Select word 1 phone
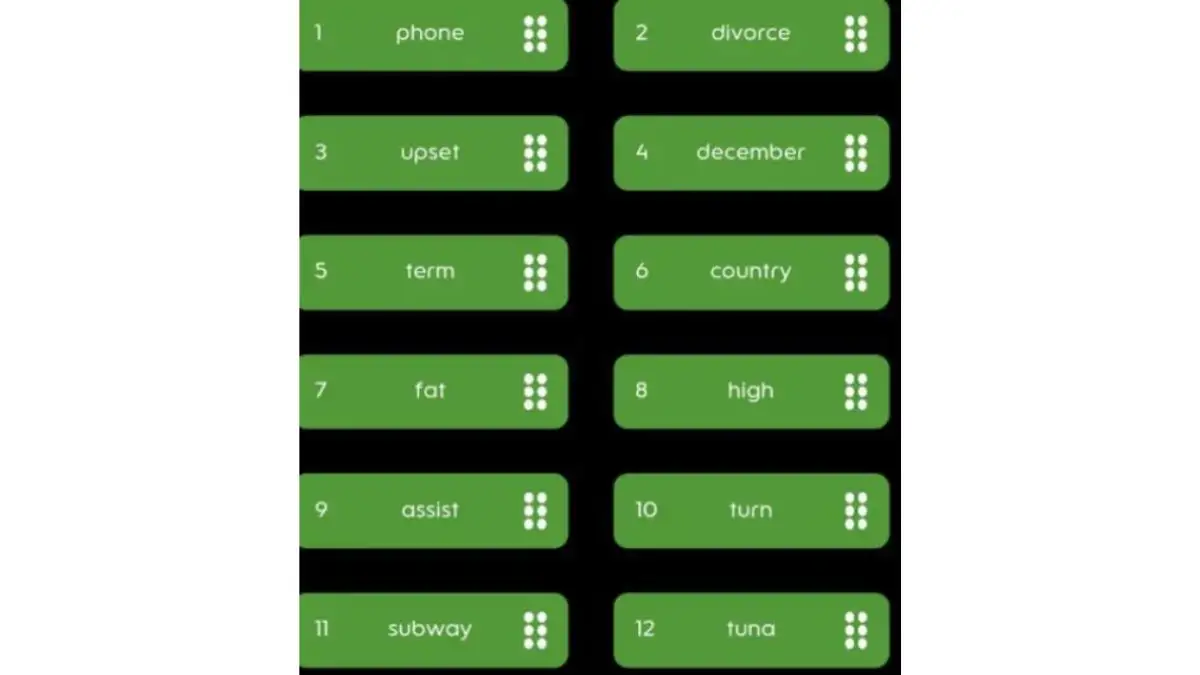 (430, 33)
